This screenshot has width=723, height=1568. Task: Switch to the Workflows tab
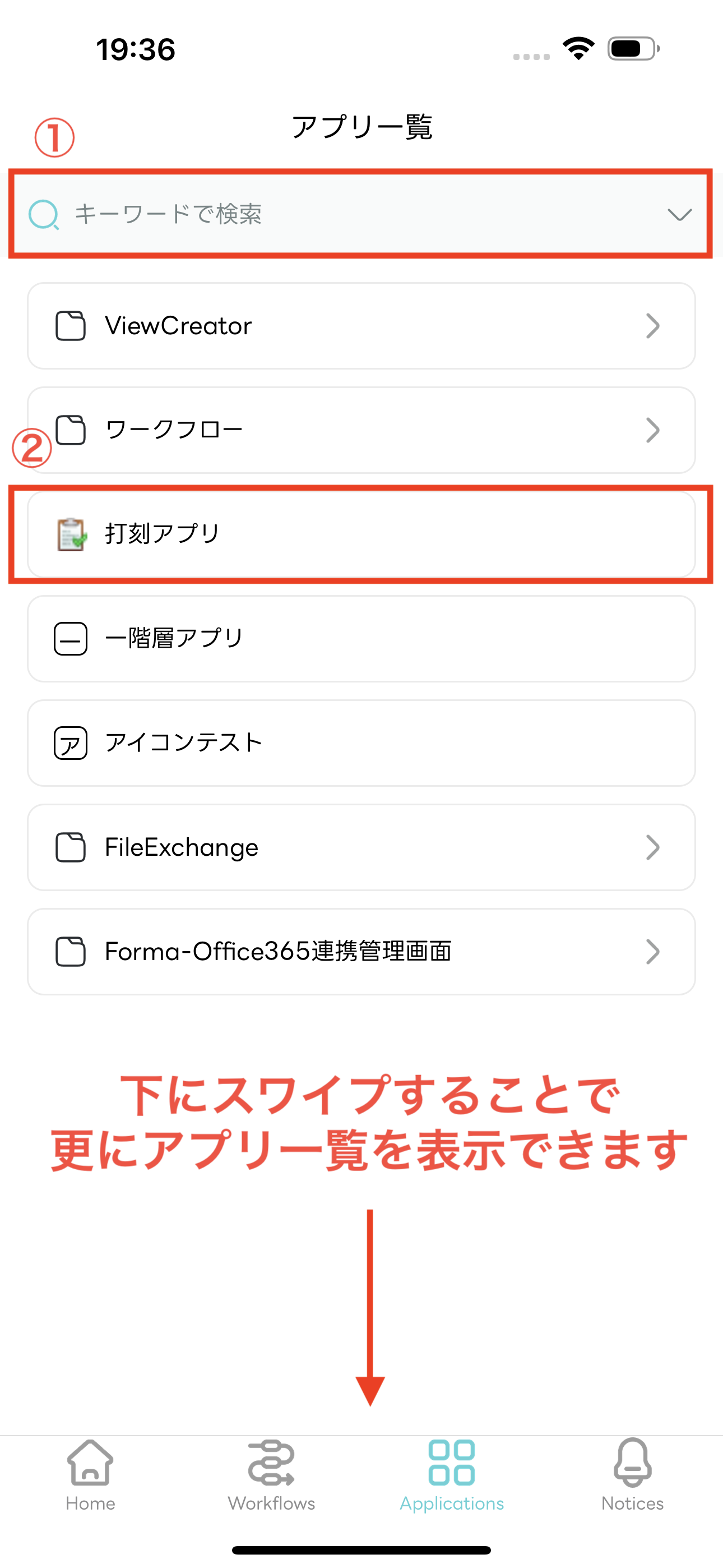click(271, 1475)
